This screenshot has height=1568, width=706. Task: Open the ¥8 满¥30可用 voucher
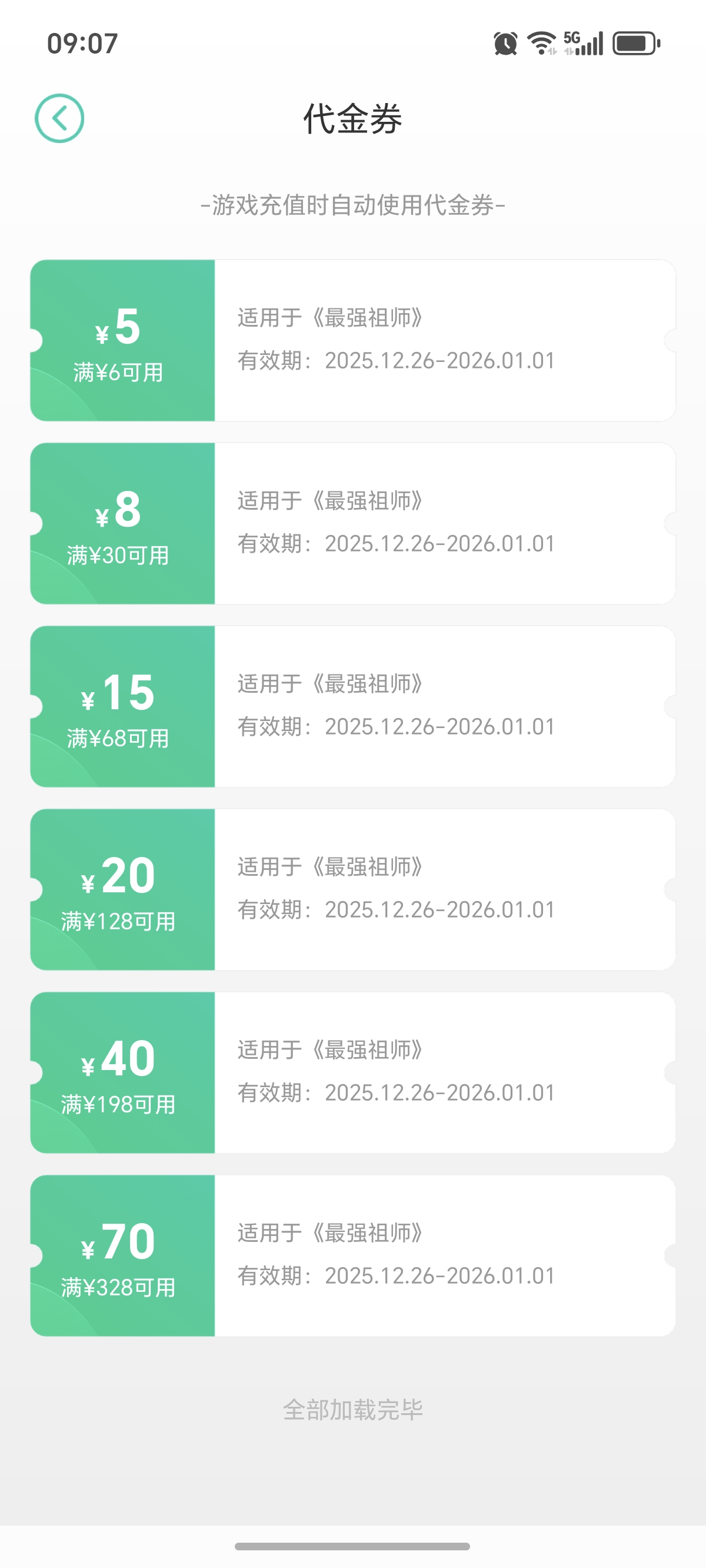pos(352,524)
